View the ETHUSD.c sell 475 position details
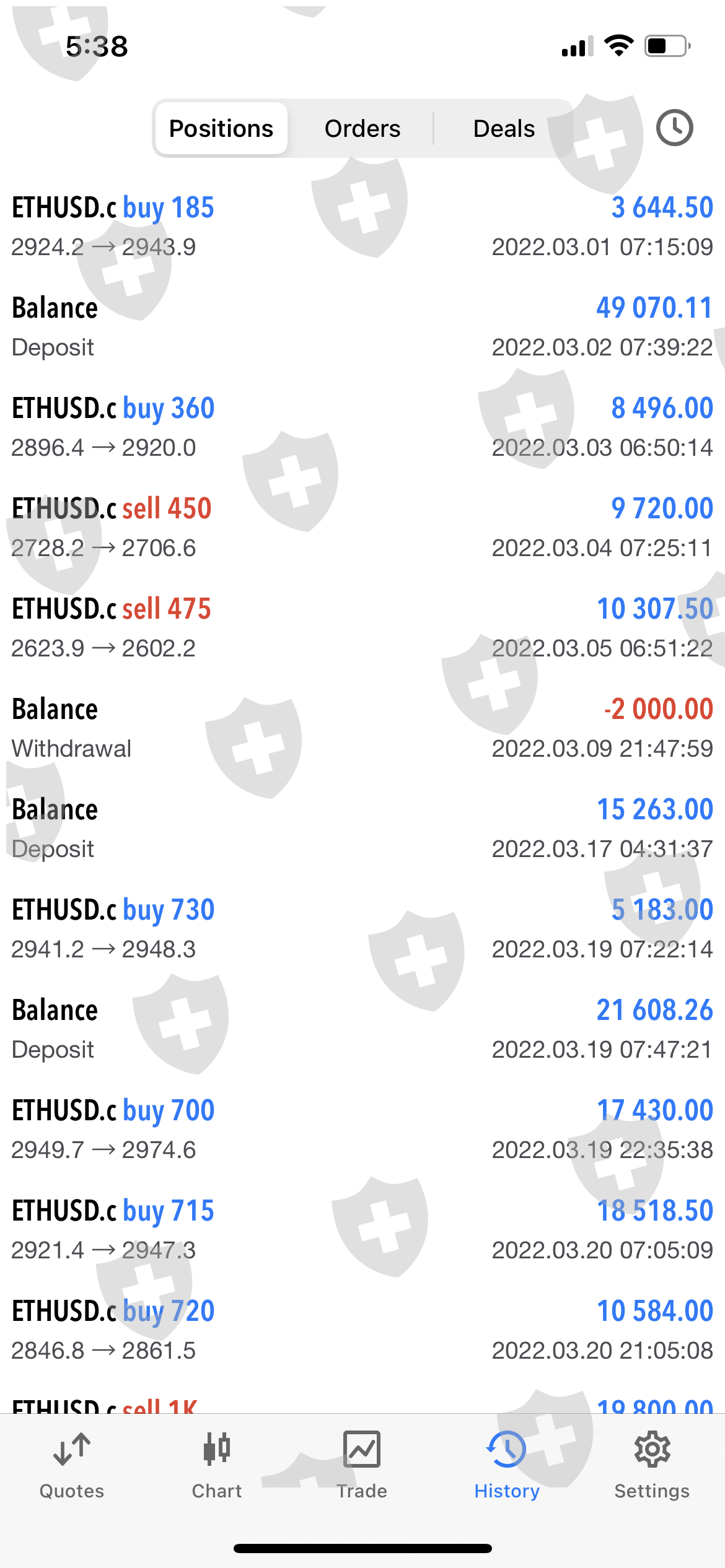Viewport: 725px width, 1568px height. coord(362,628)
